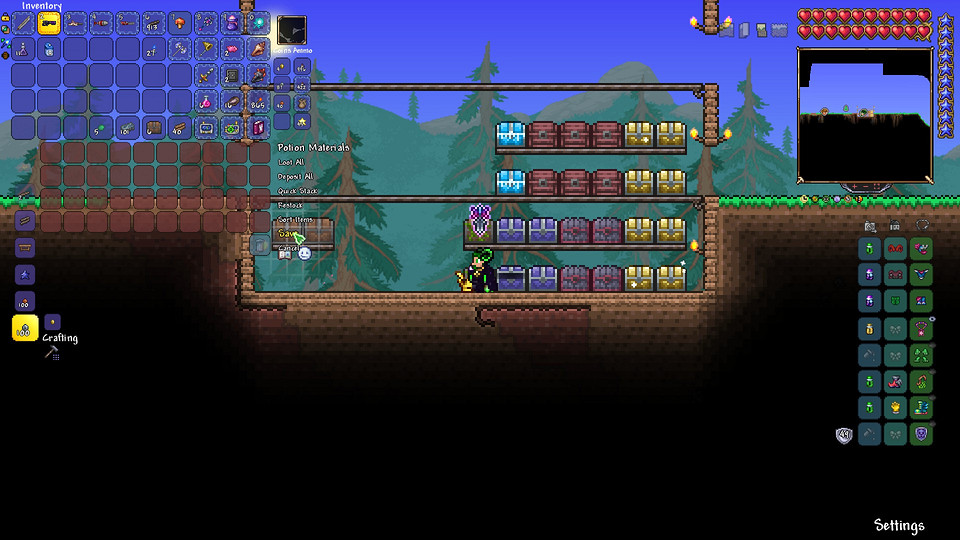The height and width of the screenshot is (540, 960).
Task: Deposit all items into the chest
Action: click(295, 176)
